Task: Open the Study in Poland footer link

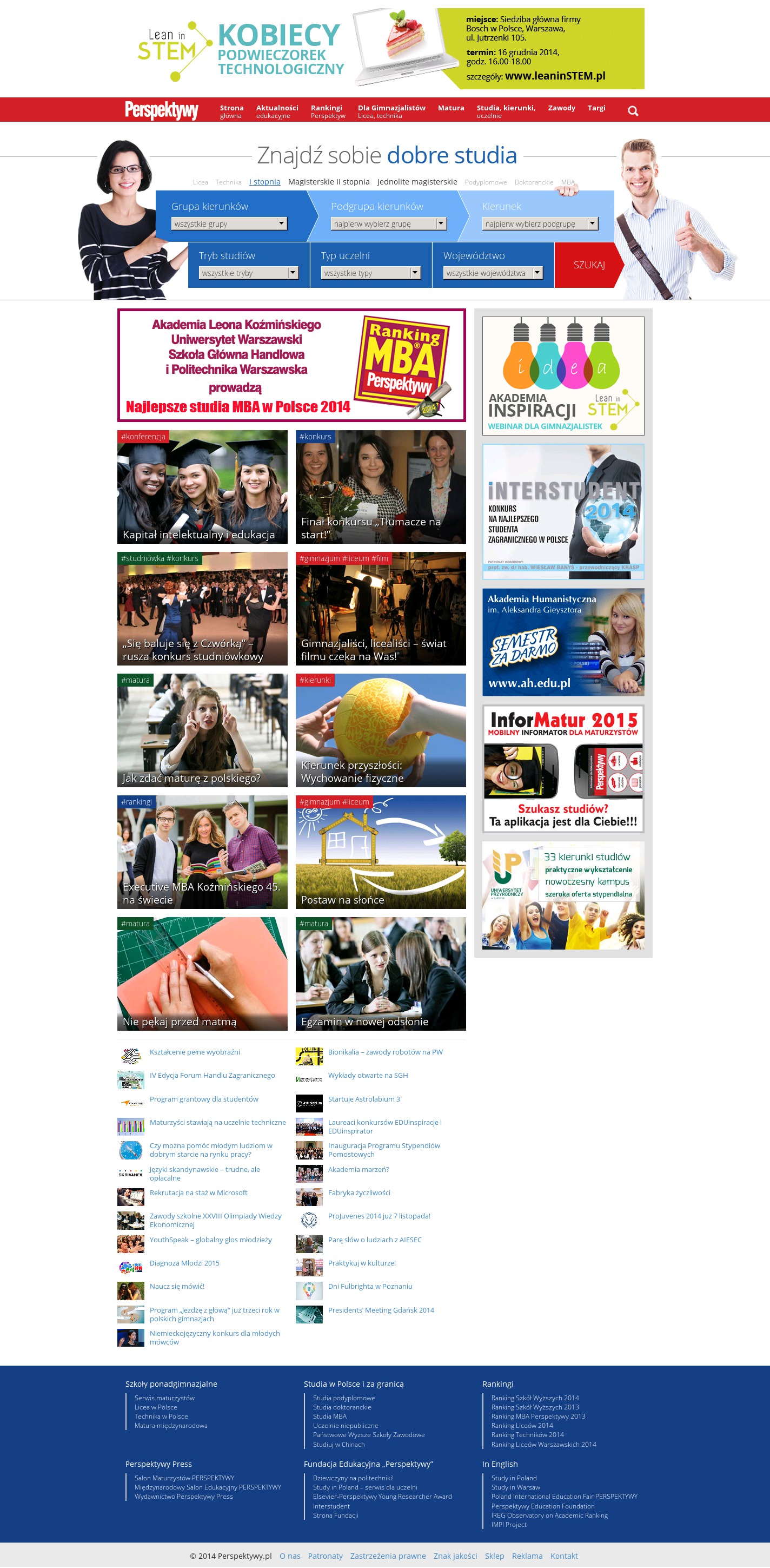Action: tap(513, 1478)
